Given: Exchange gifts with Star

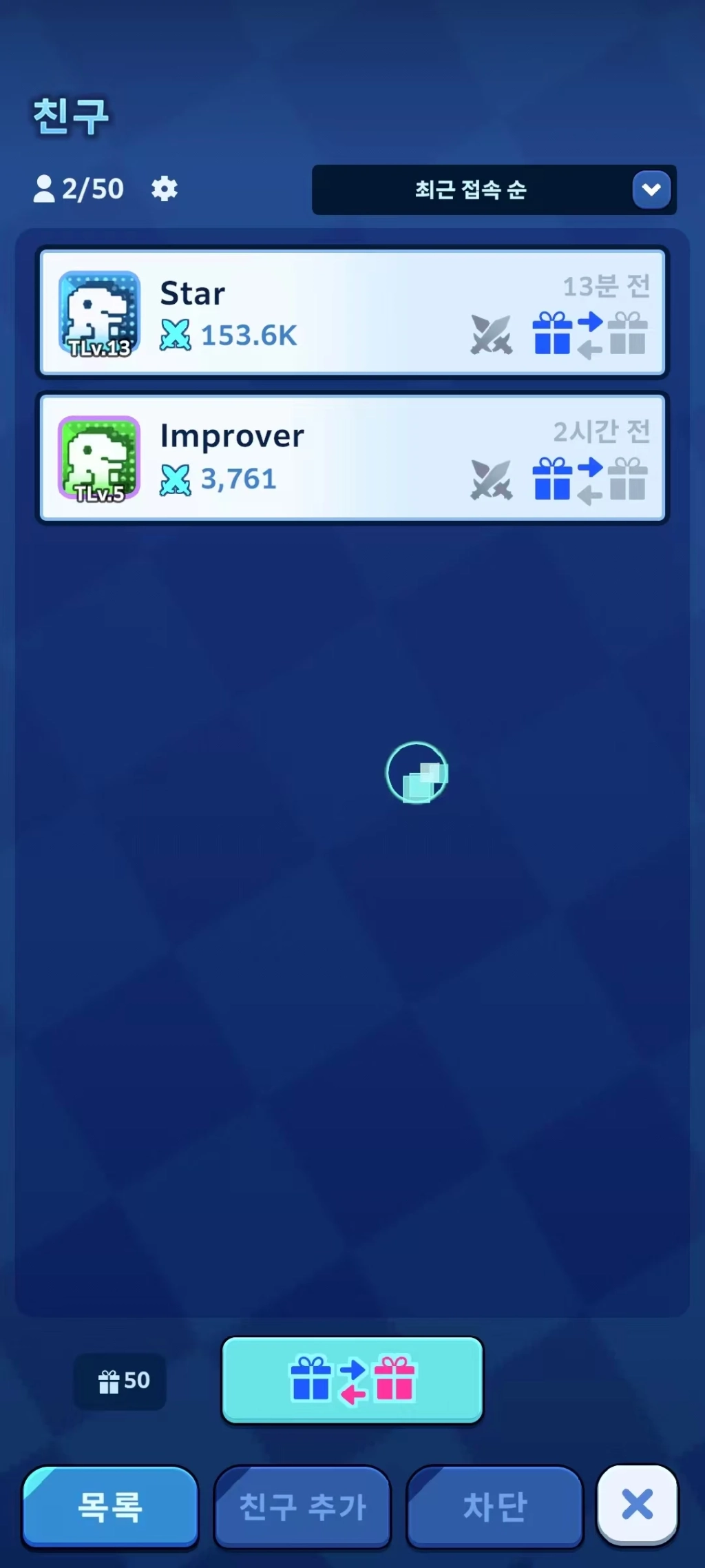Looking at the screenshot, I should click(590, 335).
